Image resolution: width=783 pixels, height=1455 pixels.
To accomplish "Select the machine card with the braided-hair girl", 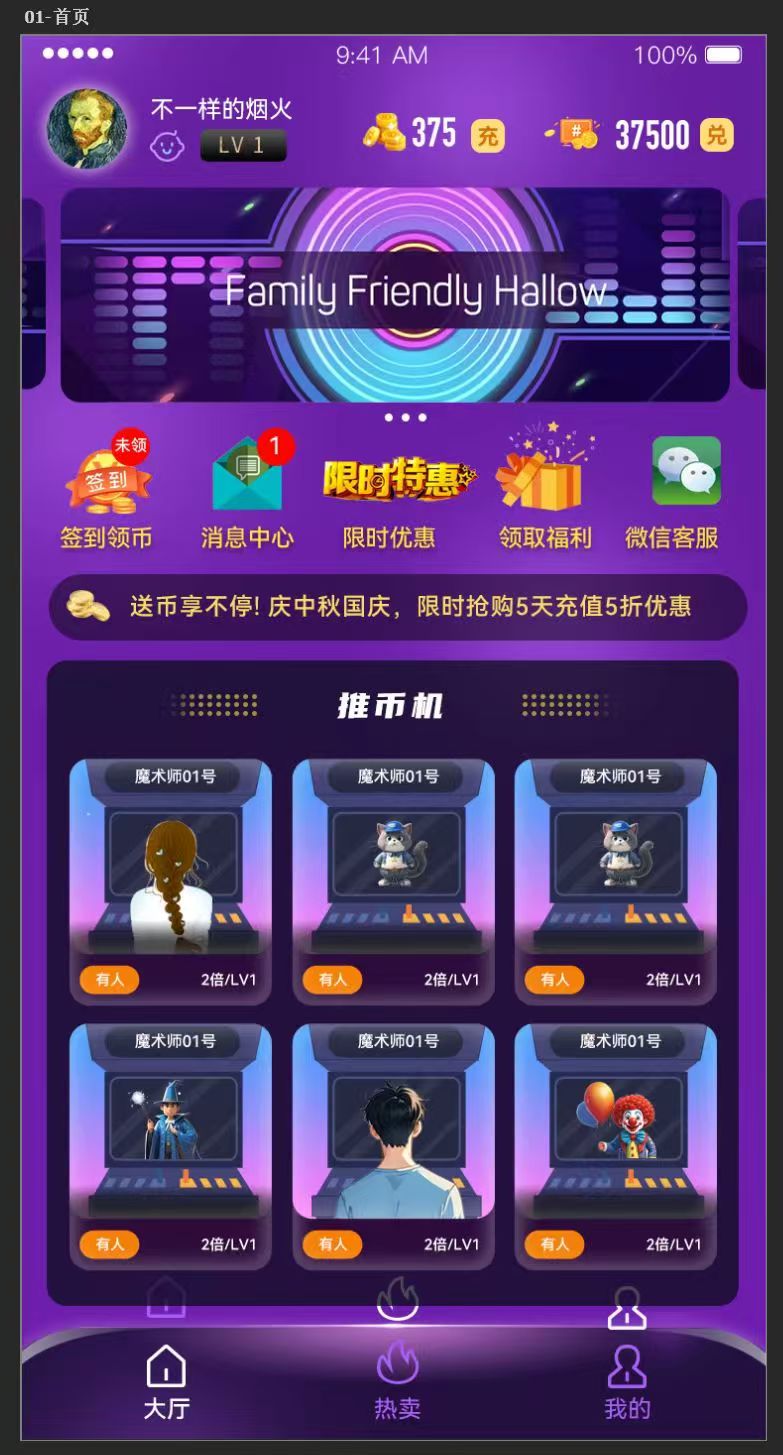I will coord(170,881).
